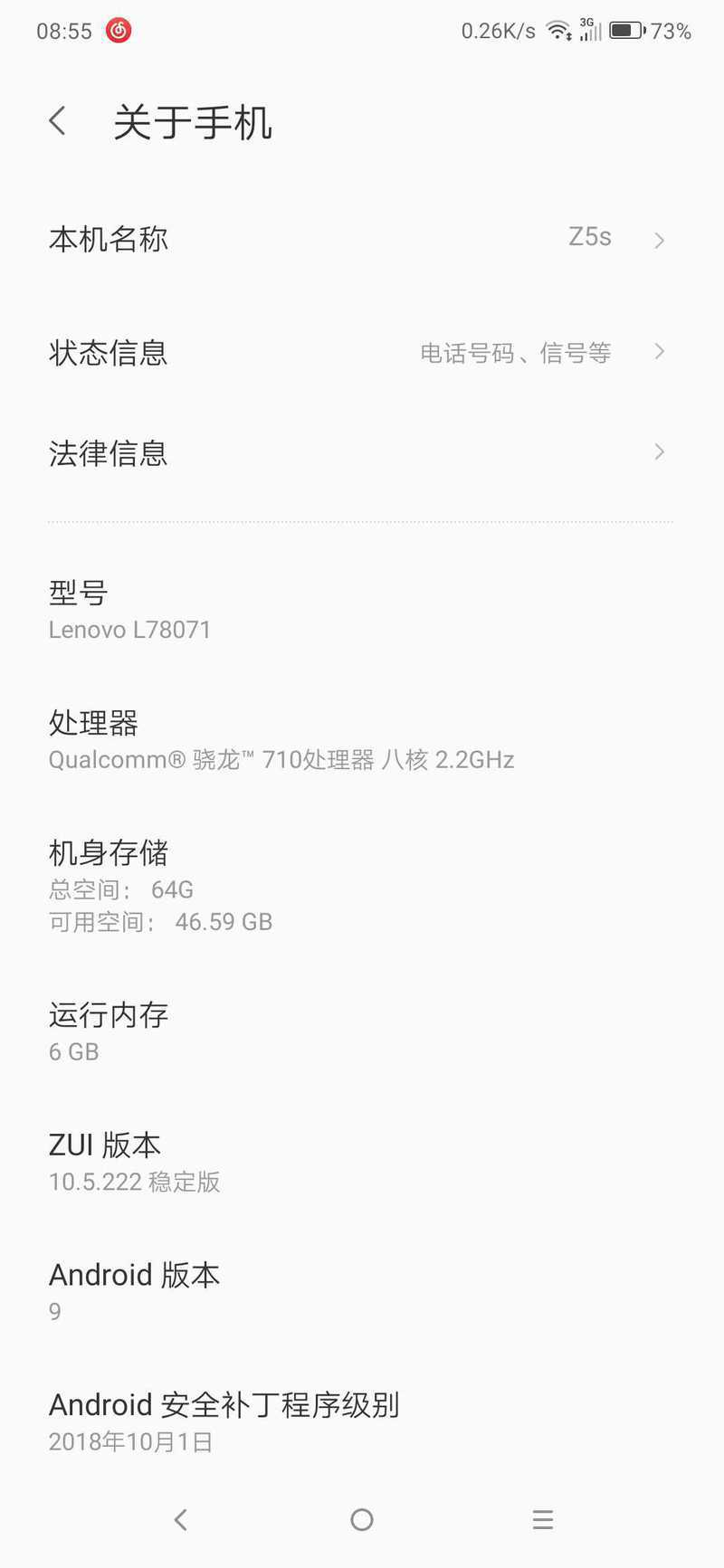Image resolution: width=724 pixels, height=1568 pixels.
Task: Open 状态信息 for phone number and signal
Action: [x=360, y=352]
